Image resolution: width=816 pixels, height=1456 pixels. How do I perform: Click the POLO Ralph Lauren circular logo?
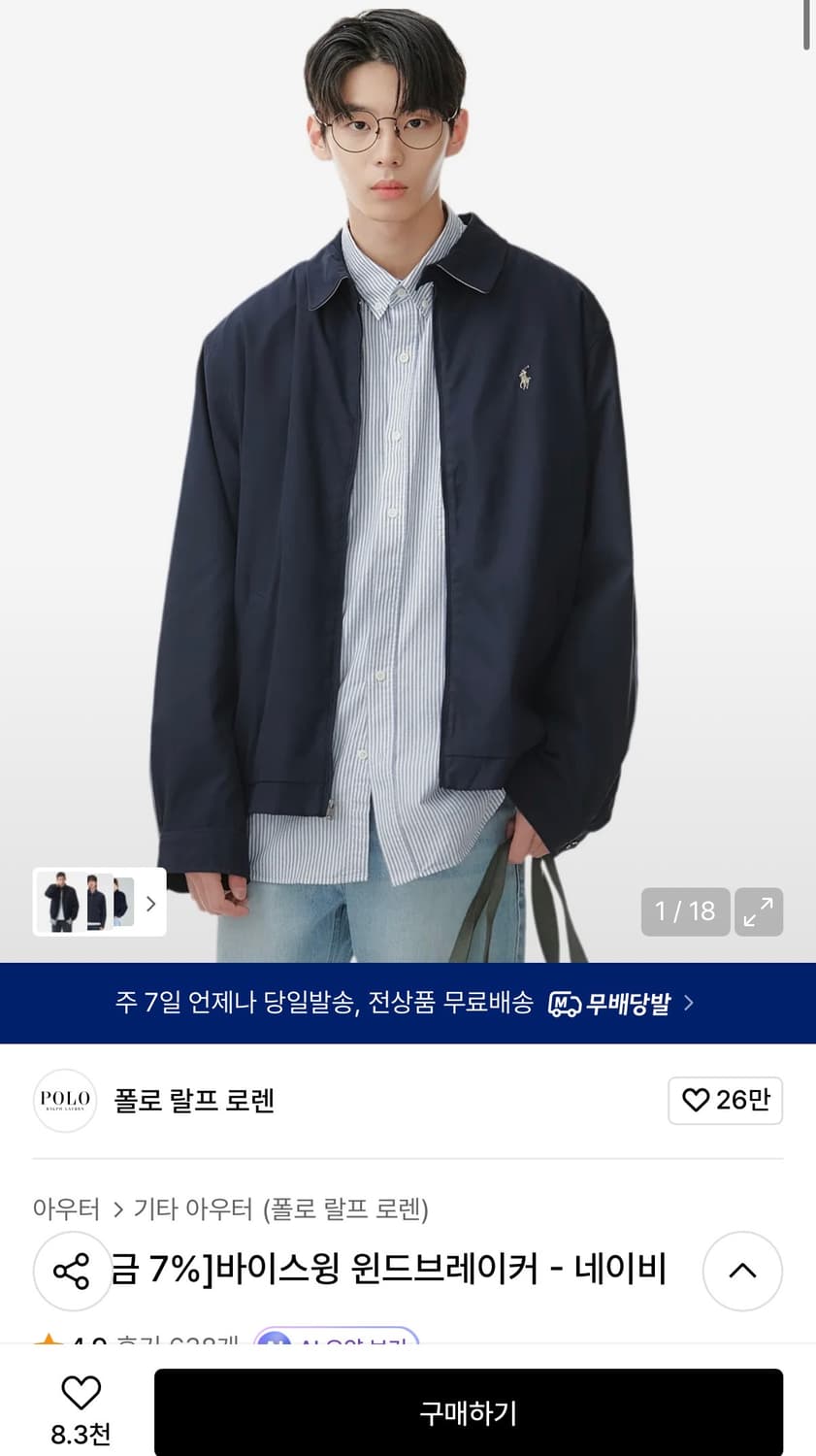(x=64, y=1101)
